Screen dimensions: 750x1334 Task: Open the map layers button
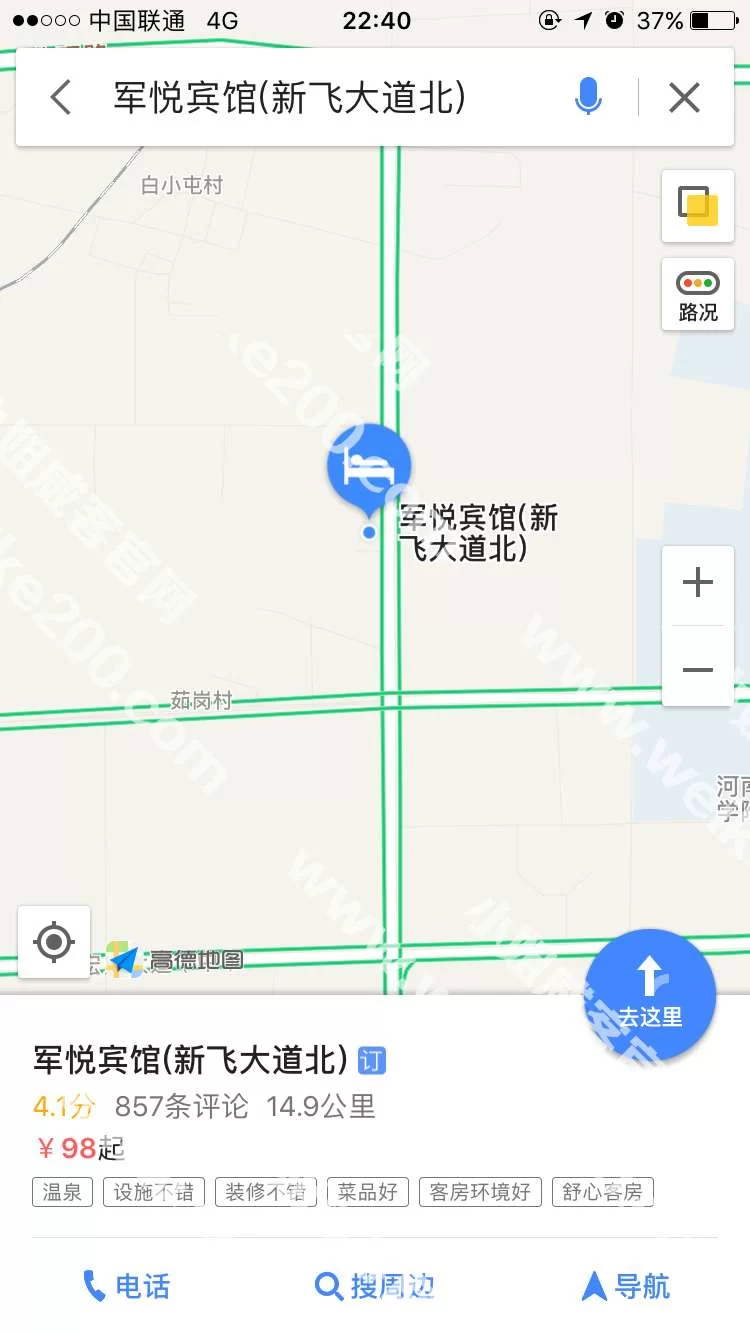click(x=697, y=206)
